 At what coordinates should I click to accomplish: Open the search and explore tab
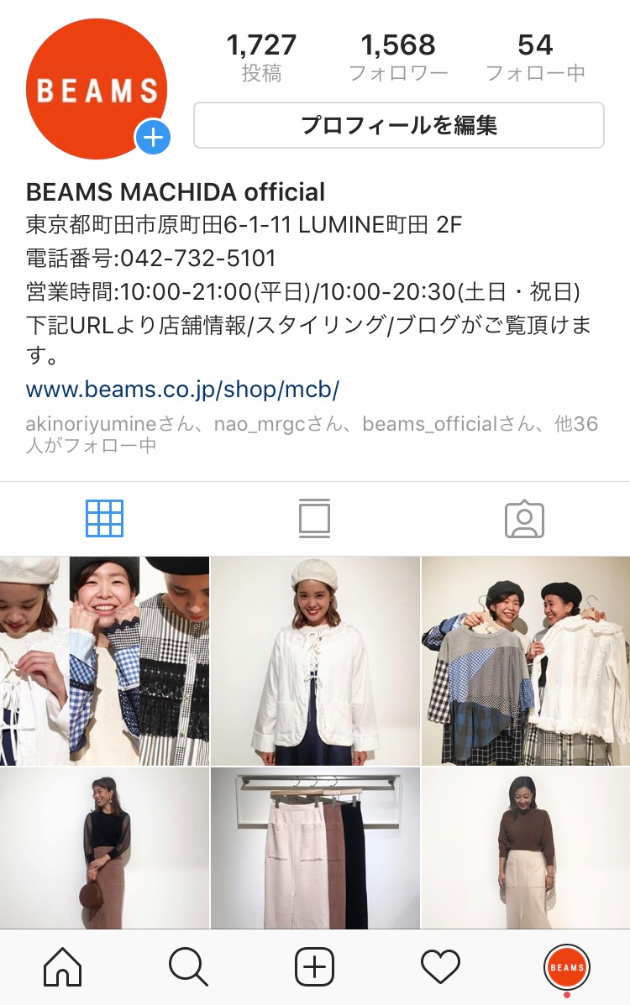(x=188, y=967)
